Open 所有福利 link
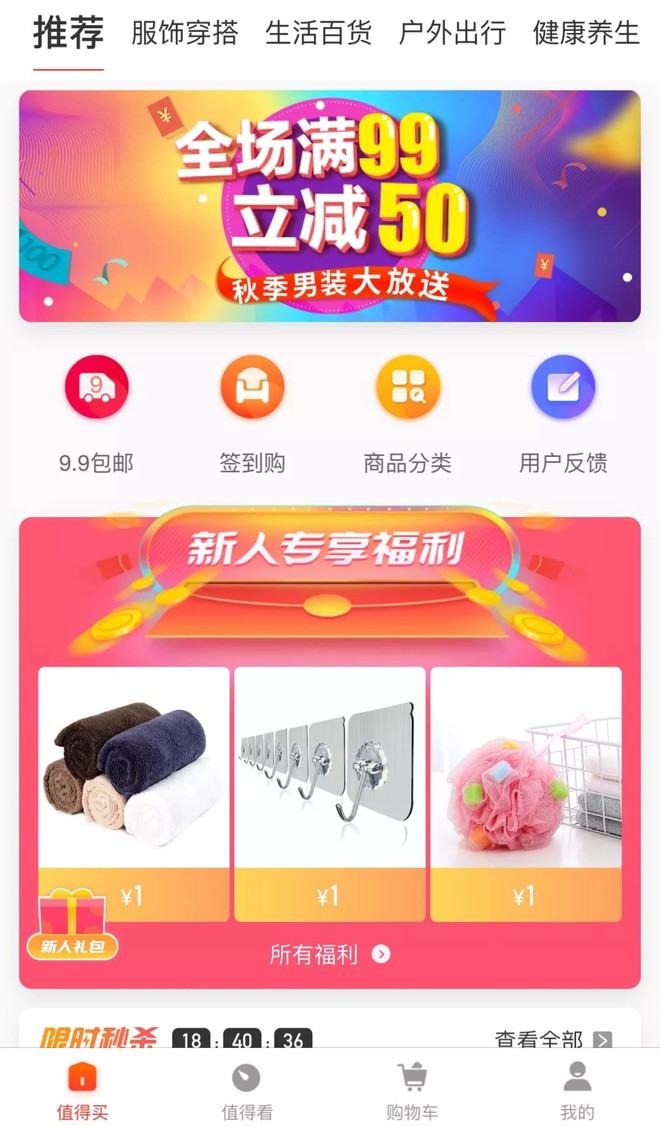 [x=329, y=954]
